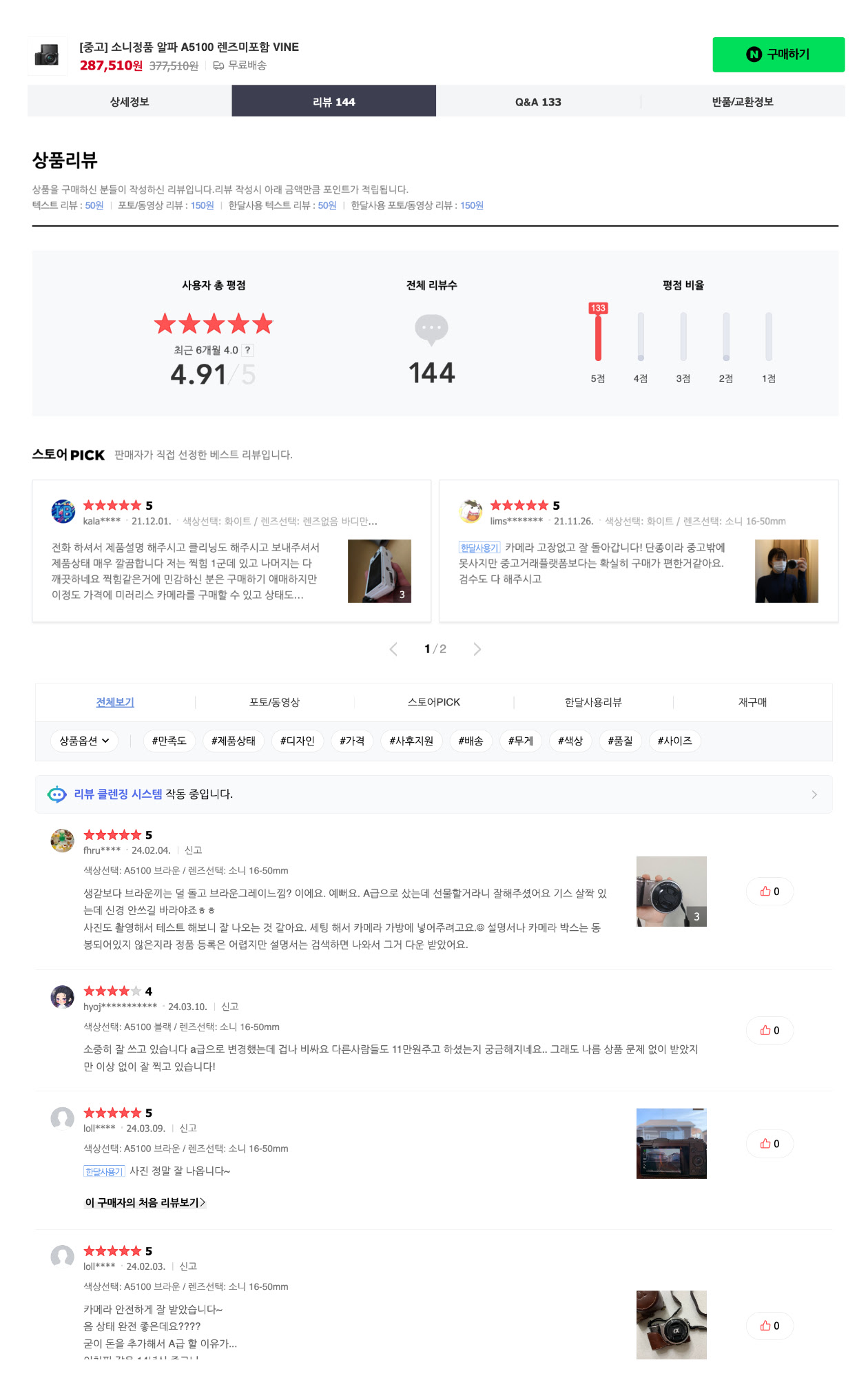Click the next arrow in Store PICK pagination
This screenshot has height=1378, width=868.
coord(477,648)
